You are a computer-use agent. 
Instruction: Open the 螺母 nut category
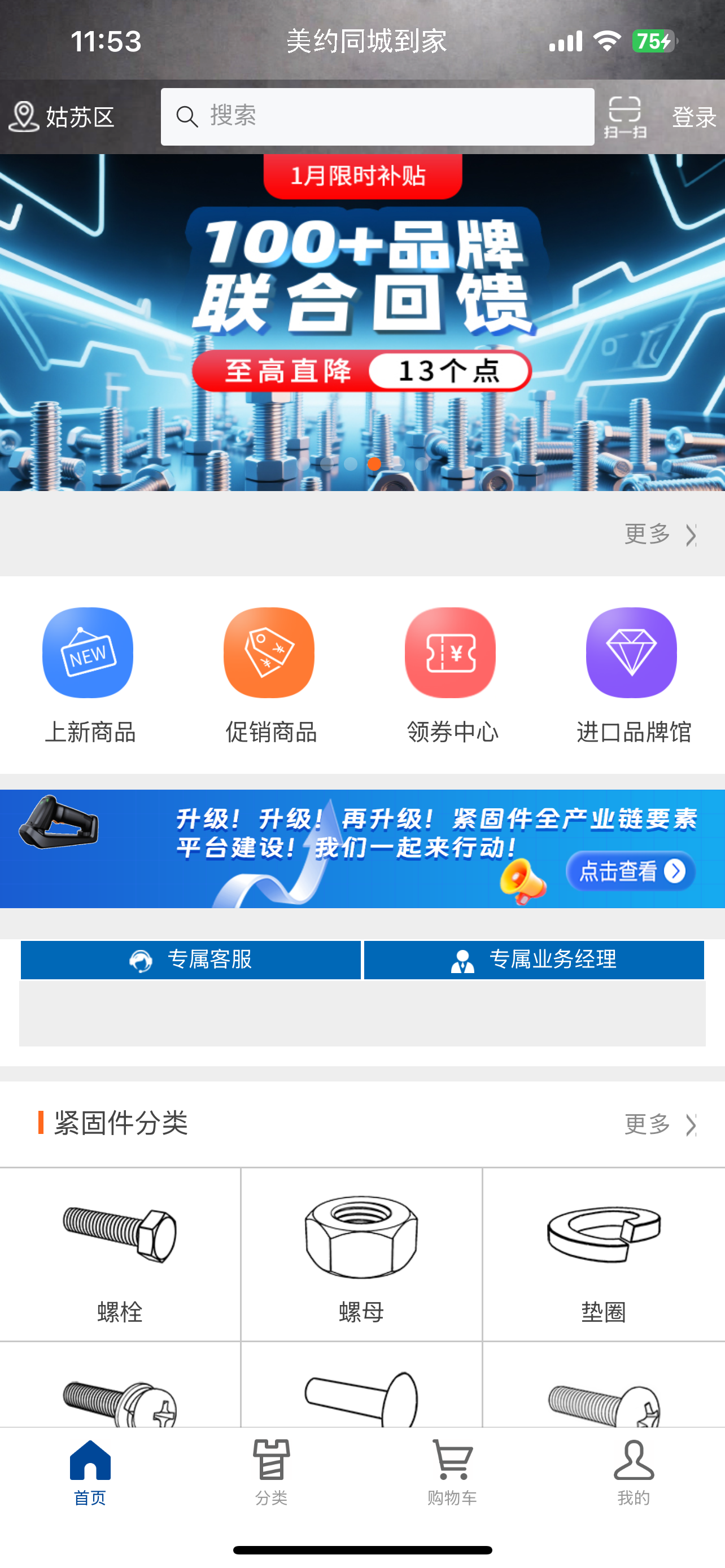(x=361, y=1254)
